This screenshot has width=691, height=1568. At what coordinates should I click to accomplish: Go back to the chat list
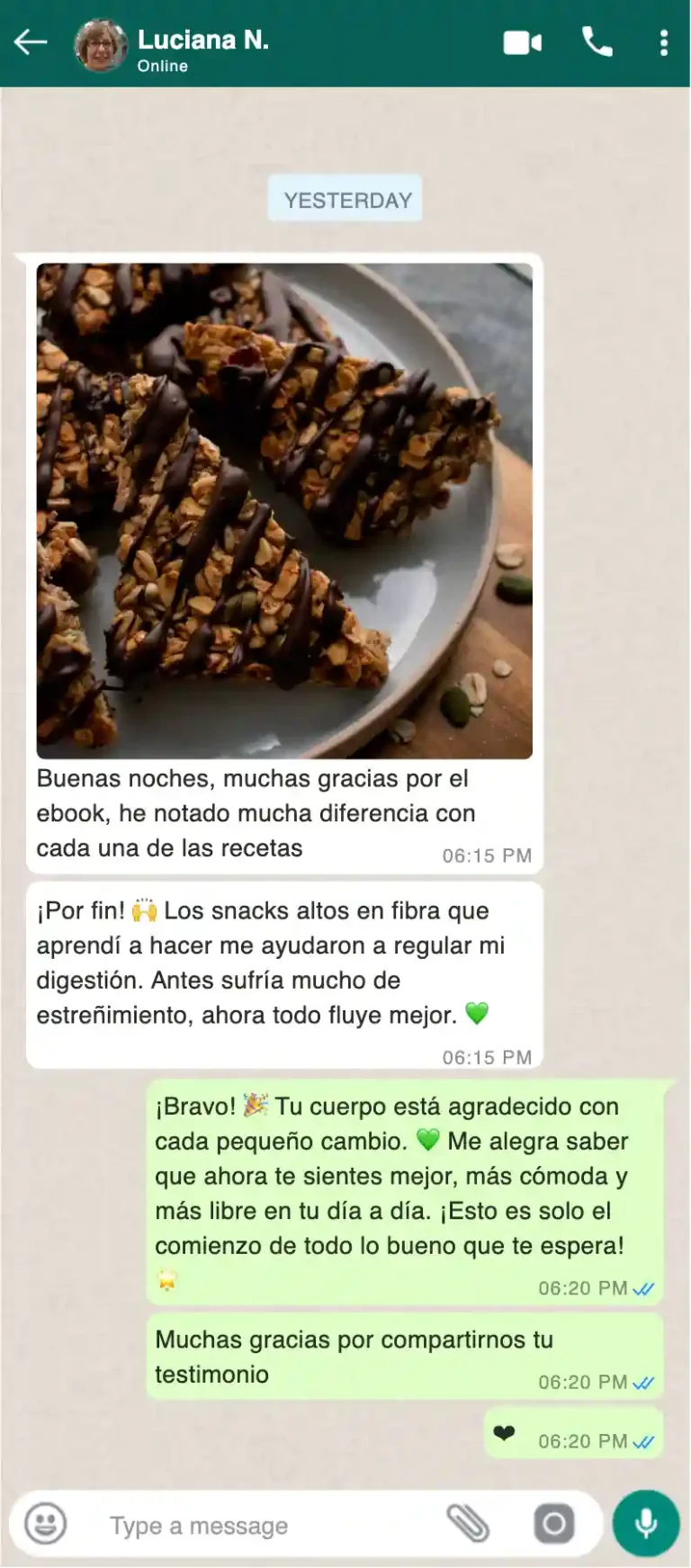[31, 42]
